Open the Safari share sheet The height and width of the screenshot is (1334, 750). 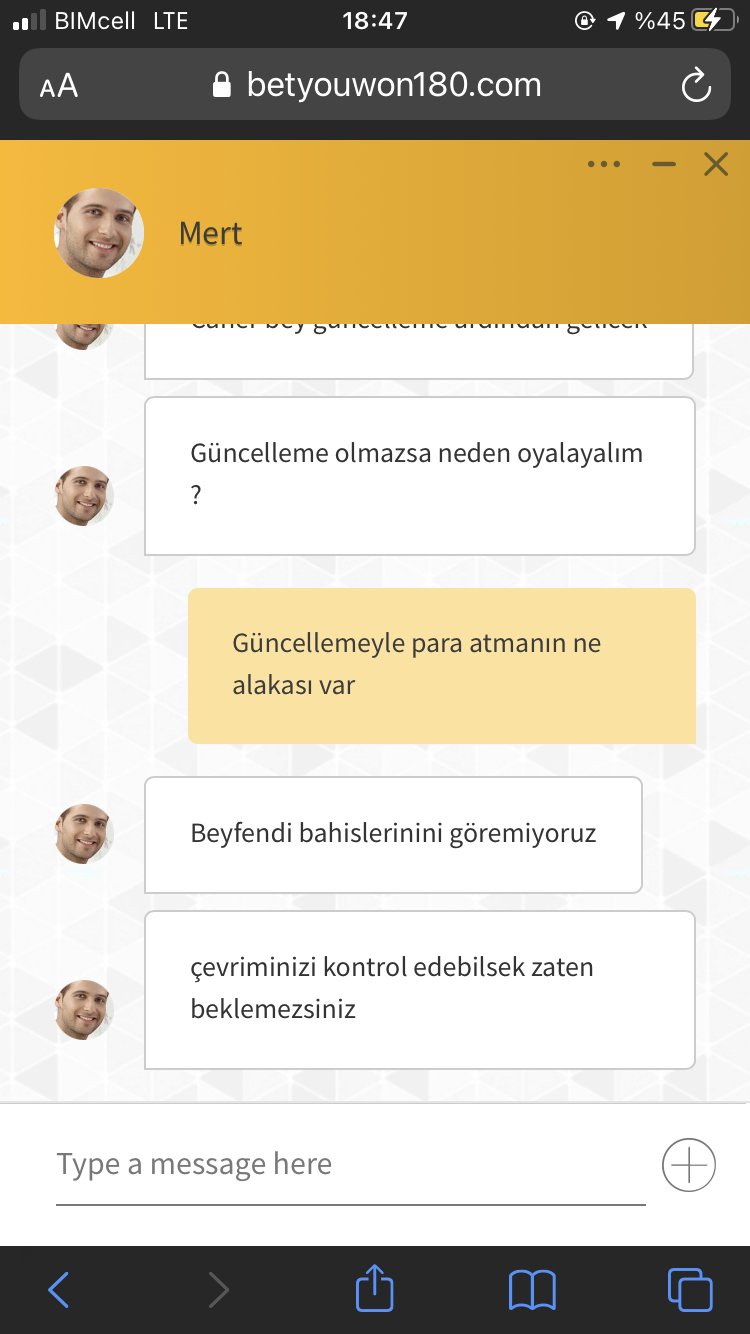(x=375, y=1287)
